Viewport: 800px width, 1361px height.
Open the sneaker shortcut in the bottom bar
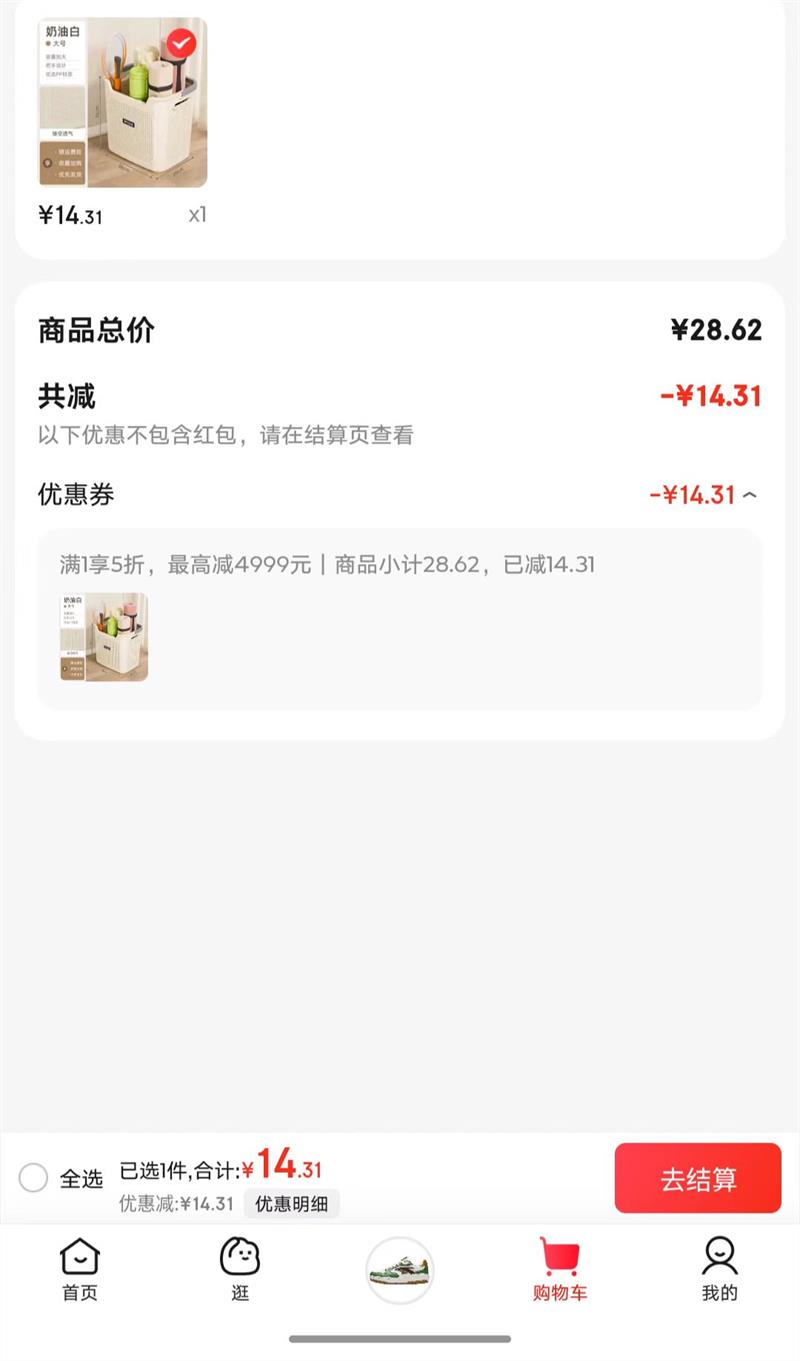point(400,1270)
